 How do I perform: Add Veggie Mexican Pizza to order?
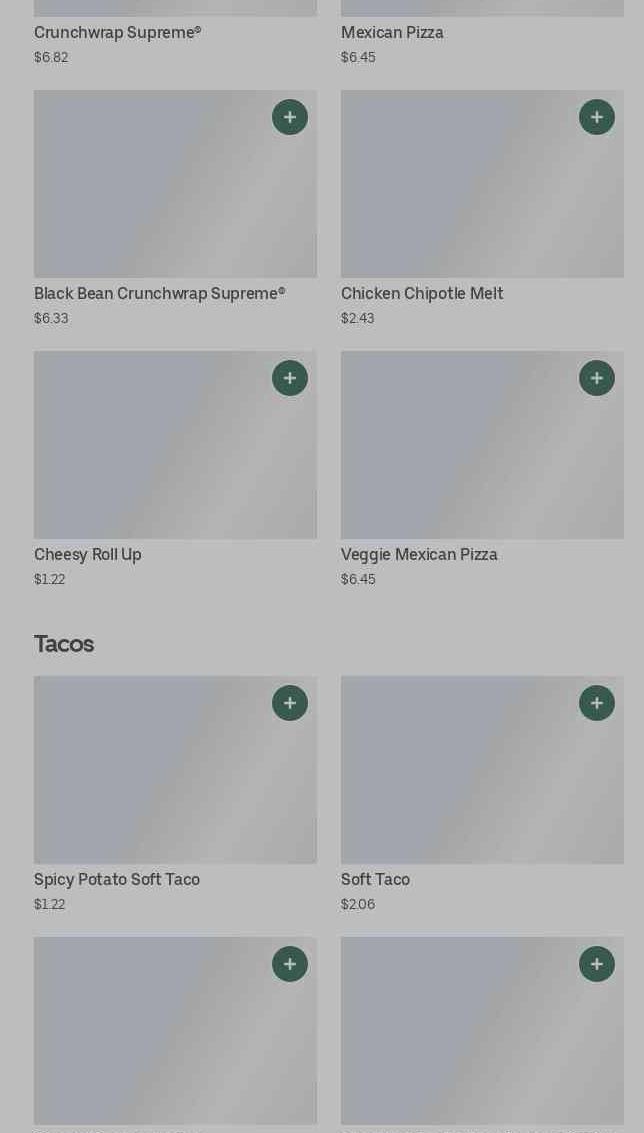click(597, 378)
